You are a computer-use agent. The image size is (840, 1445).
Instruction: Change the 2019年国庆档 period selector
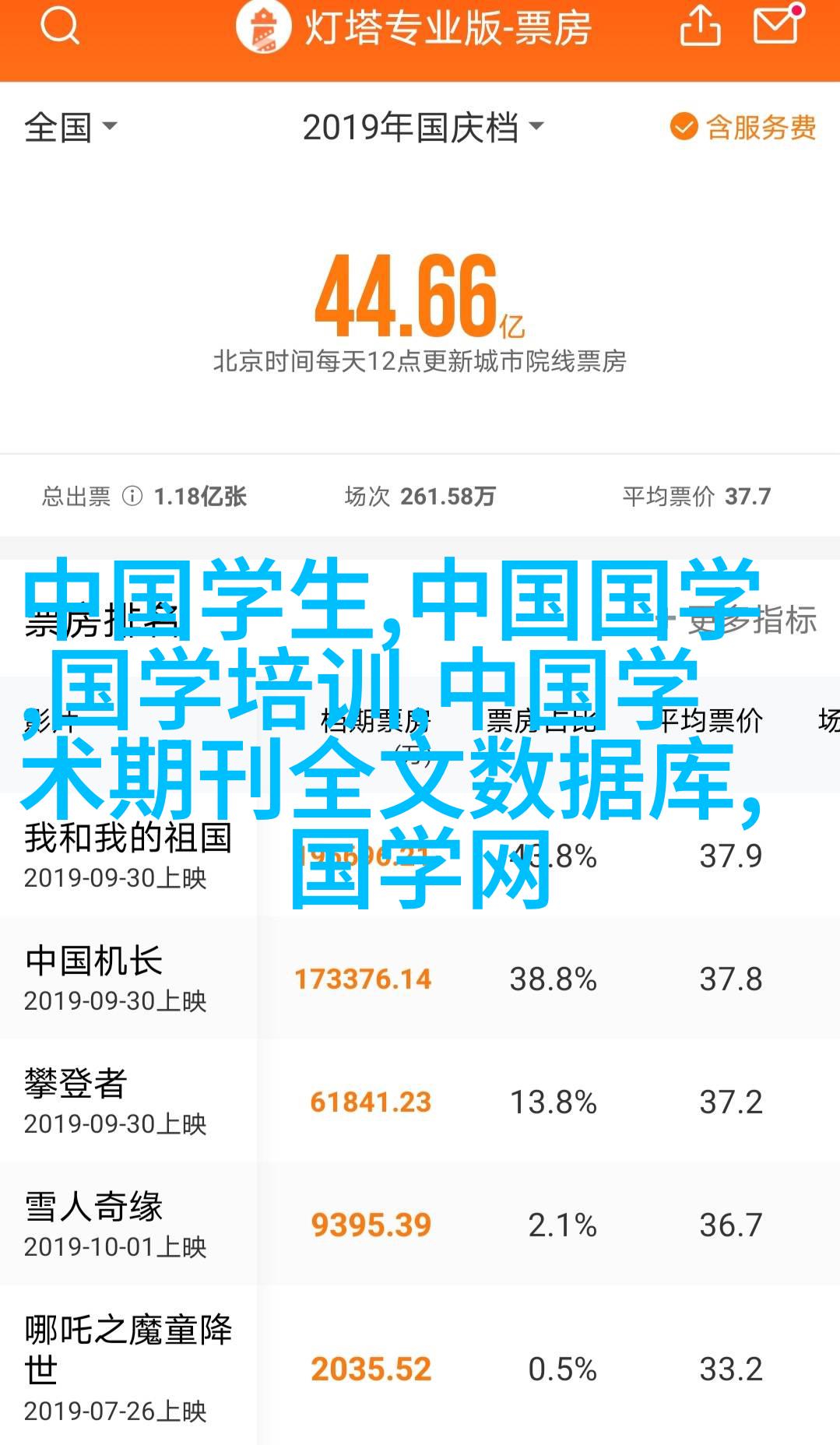(x=422, y=127)
